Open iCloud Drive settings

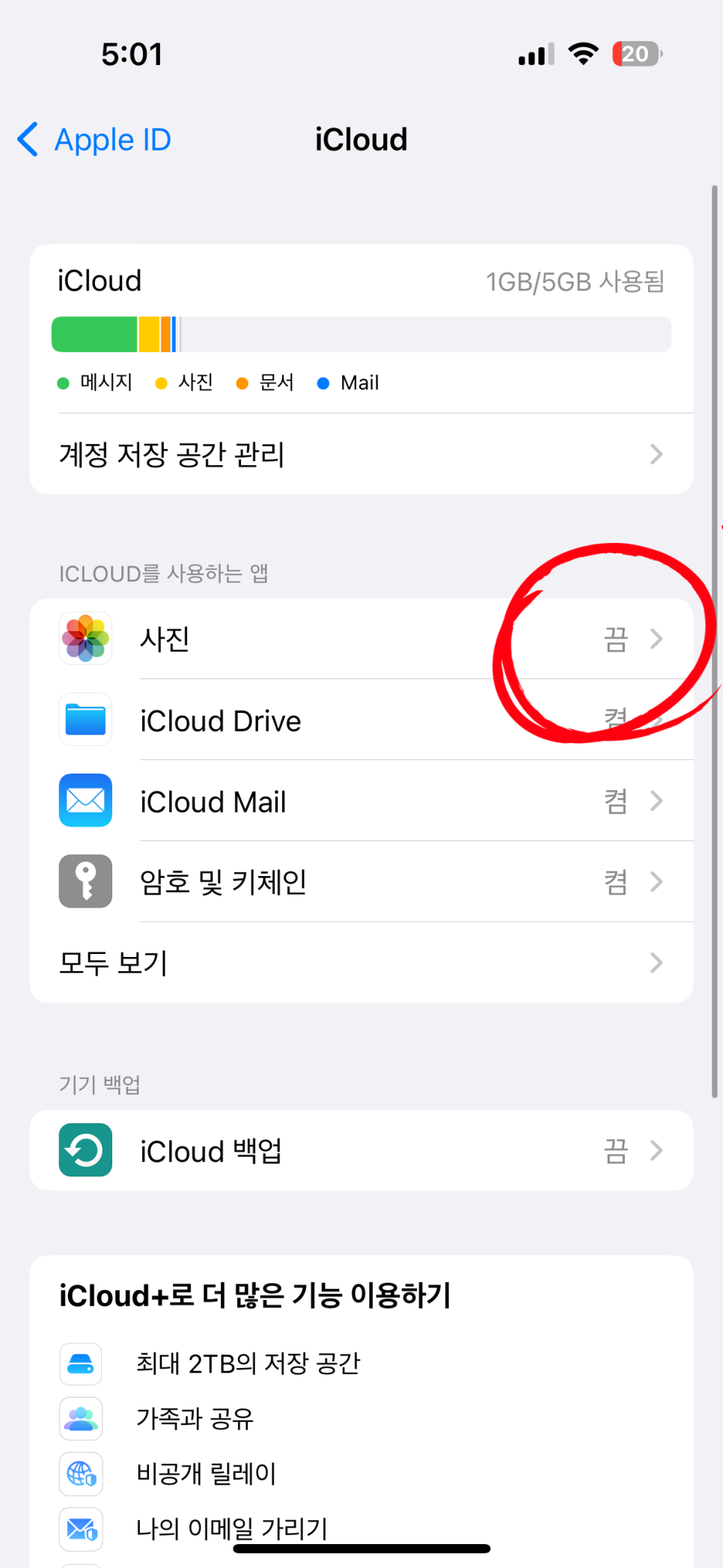point(361,720)
